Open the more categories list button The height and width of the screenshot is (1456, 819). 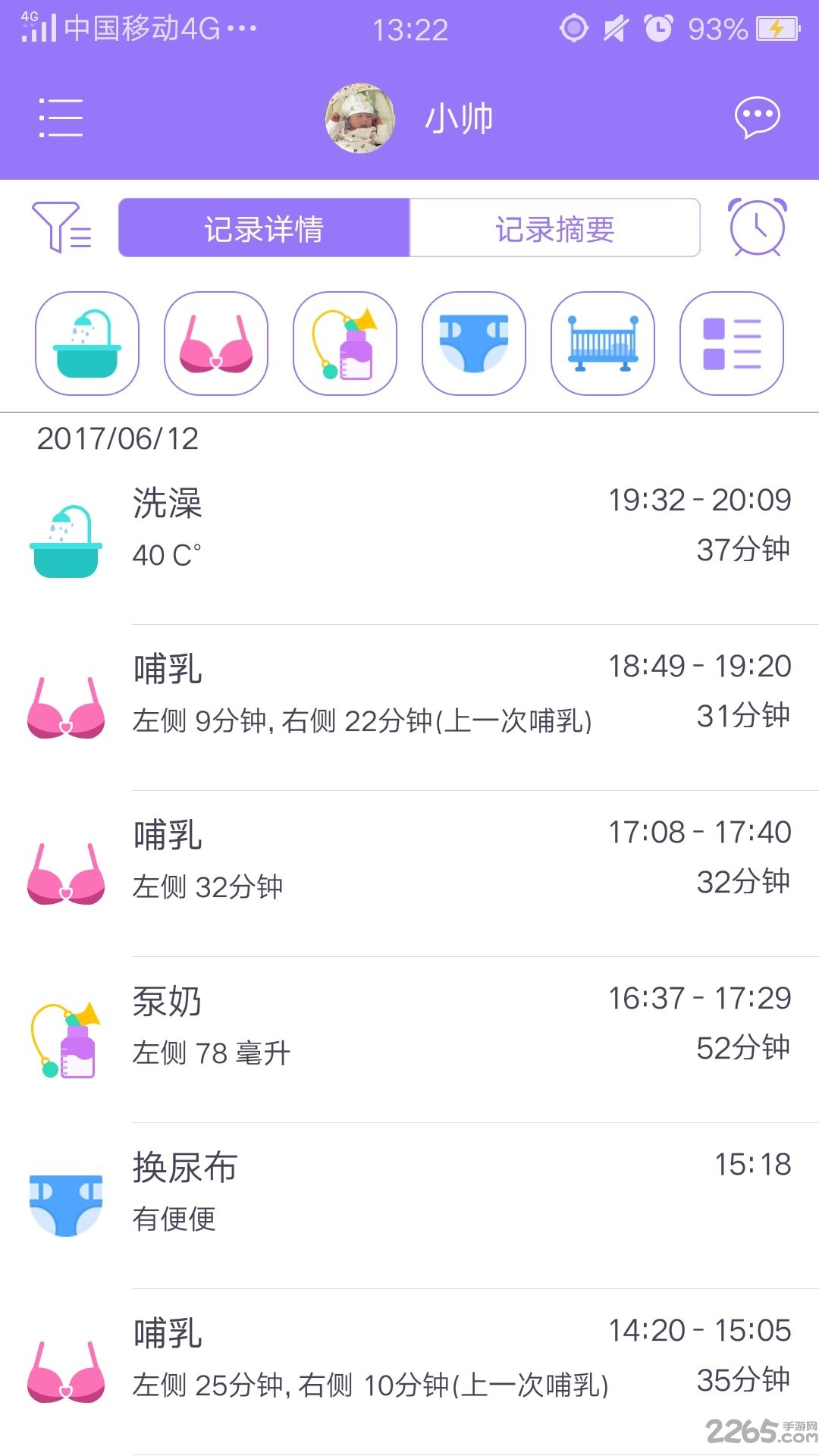point(732,344)
